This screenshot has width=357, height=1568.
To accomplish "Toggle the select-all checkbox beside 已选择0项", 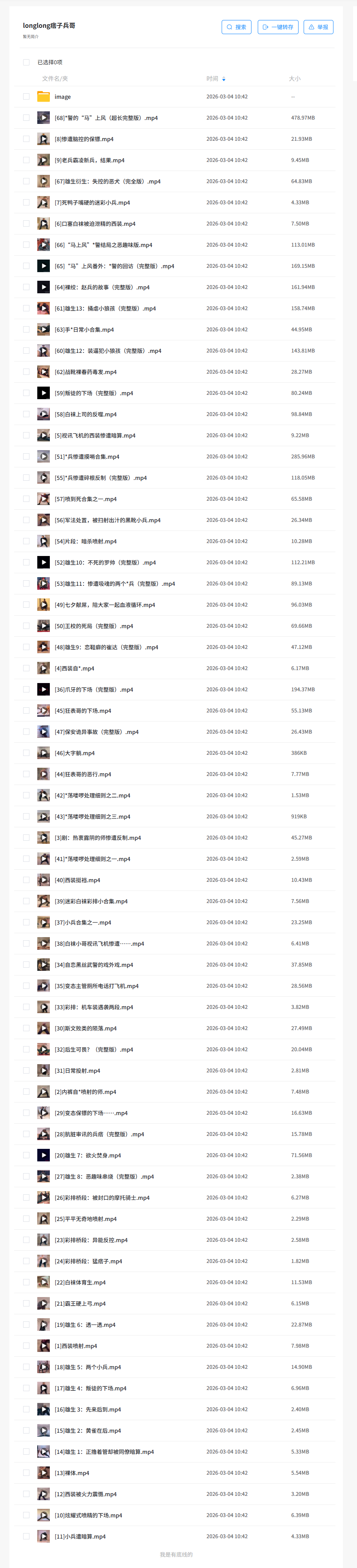I will point(26,62).
